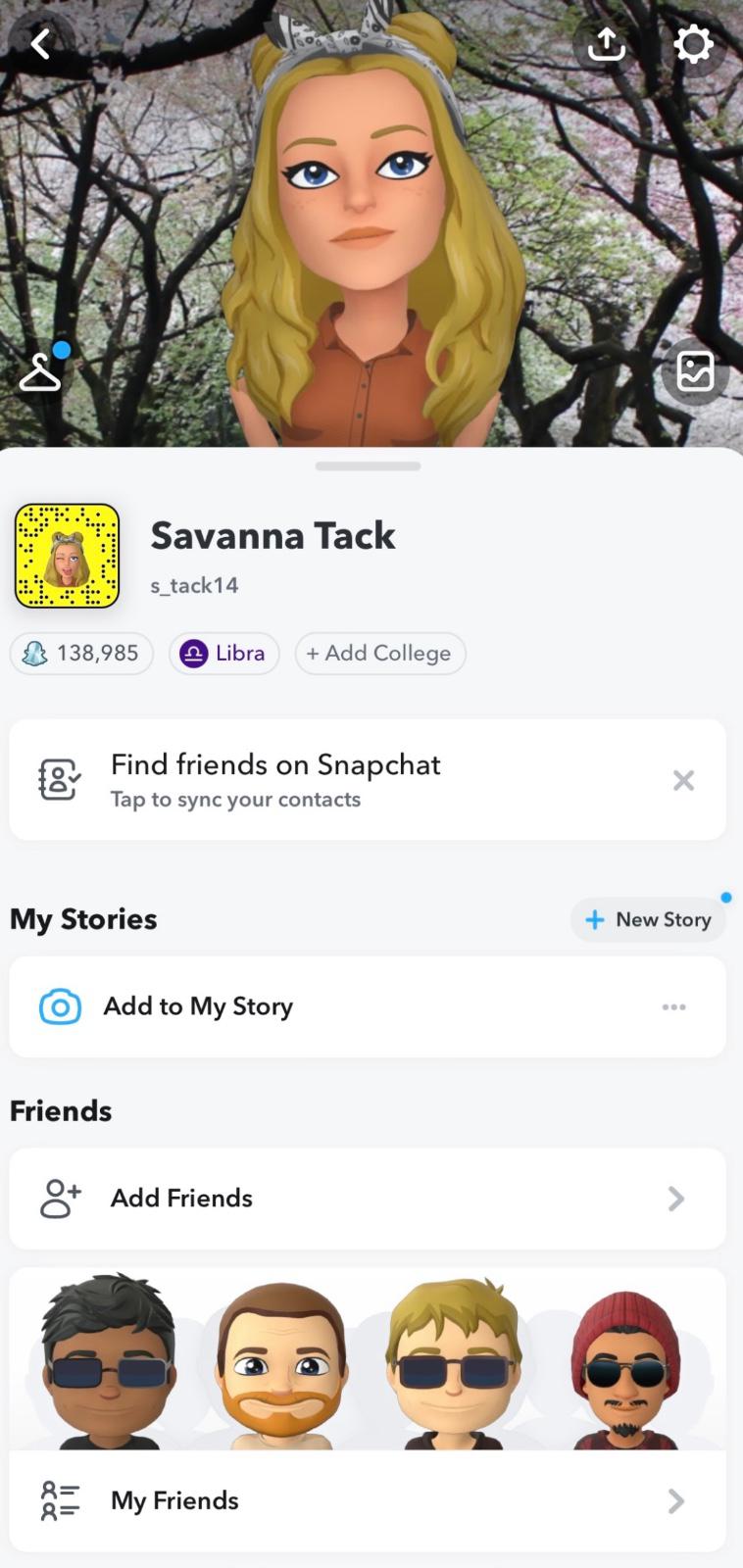
Task: Go back using the top-left arrow
Action: pyautogui.click(x=40, y=44)
